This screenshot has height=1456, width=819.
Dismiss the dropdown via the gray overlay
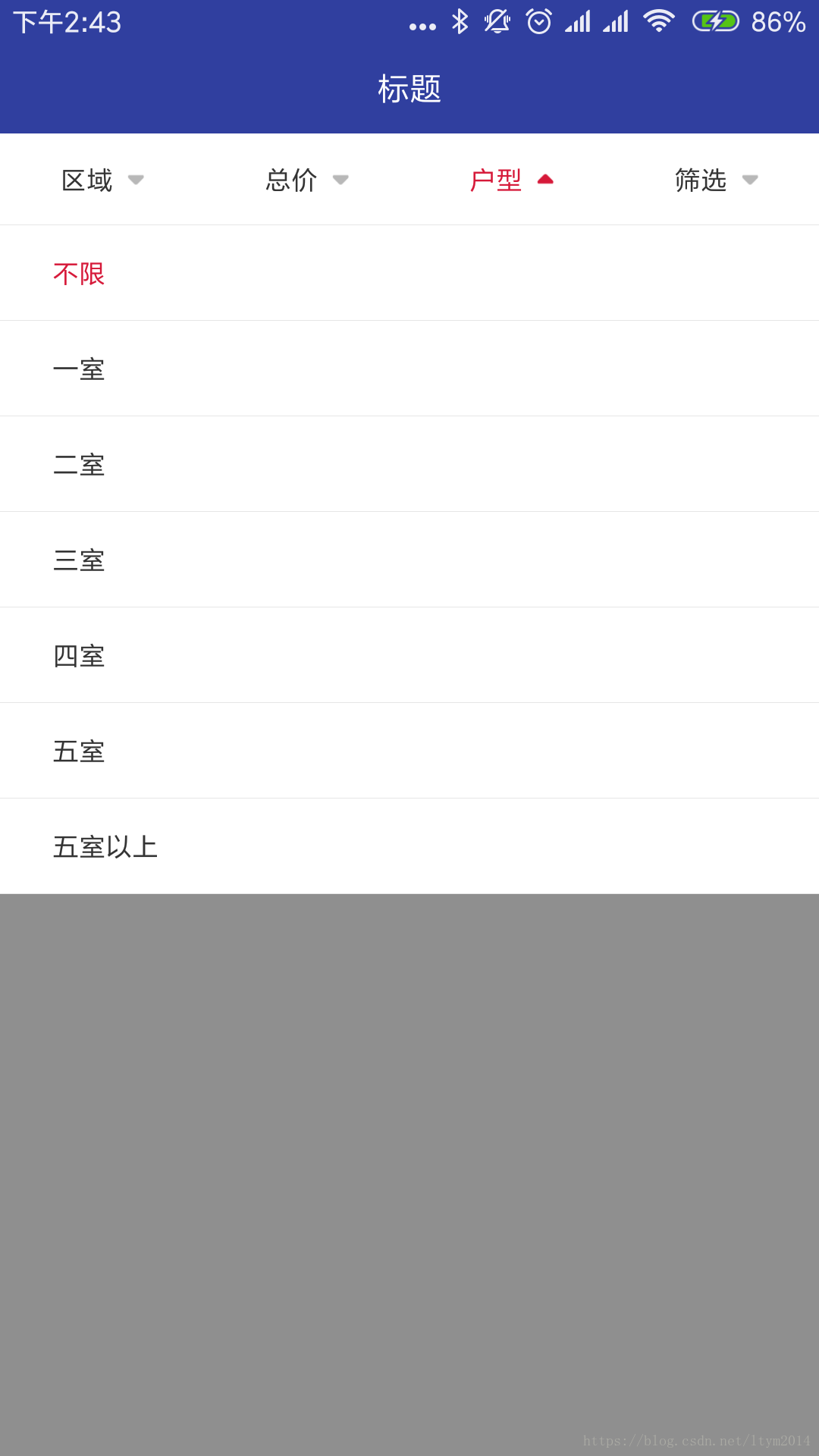pyautogui.click(x=409, y=1175)
